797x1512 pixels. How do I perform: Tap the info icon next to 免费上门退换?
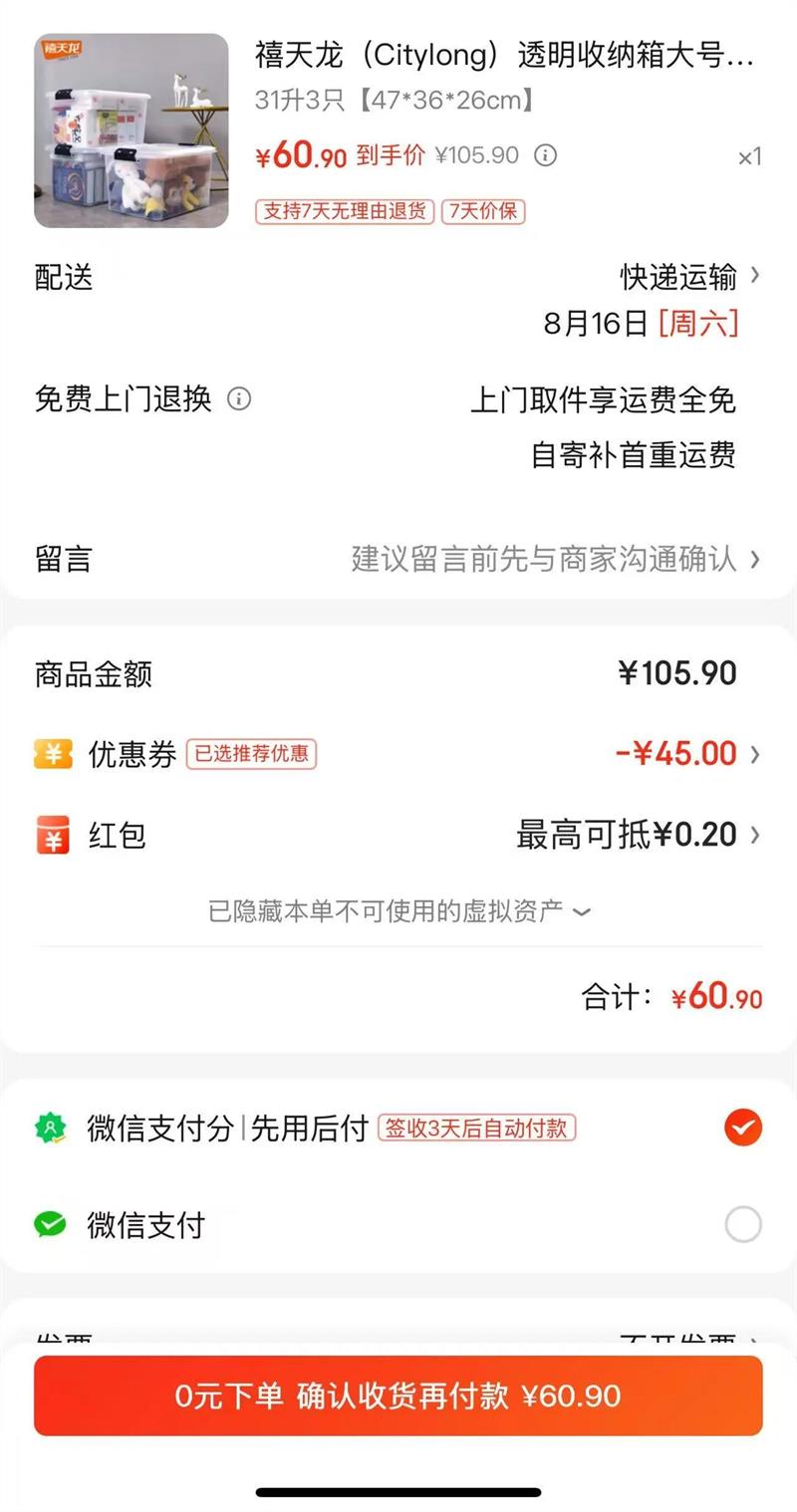pyautogui.click(x=239, y=399)
